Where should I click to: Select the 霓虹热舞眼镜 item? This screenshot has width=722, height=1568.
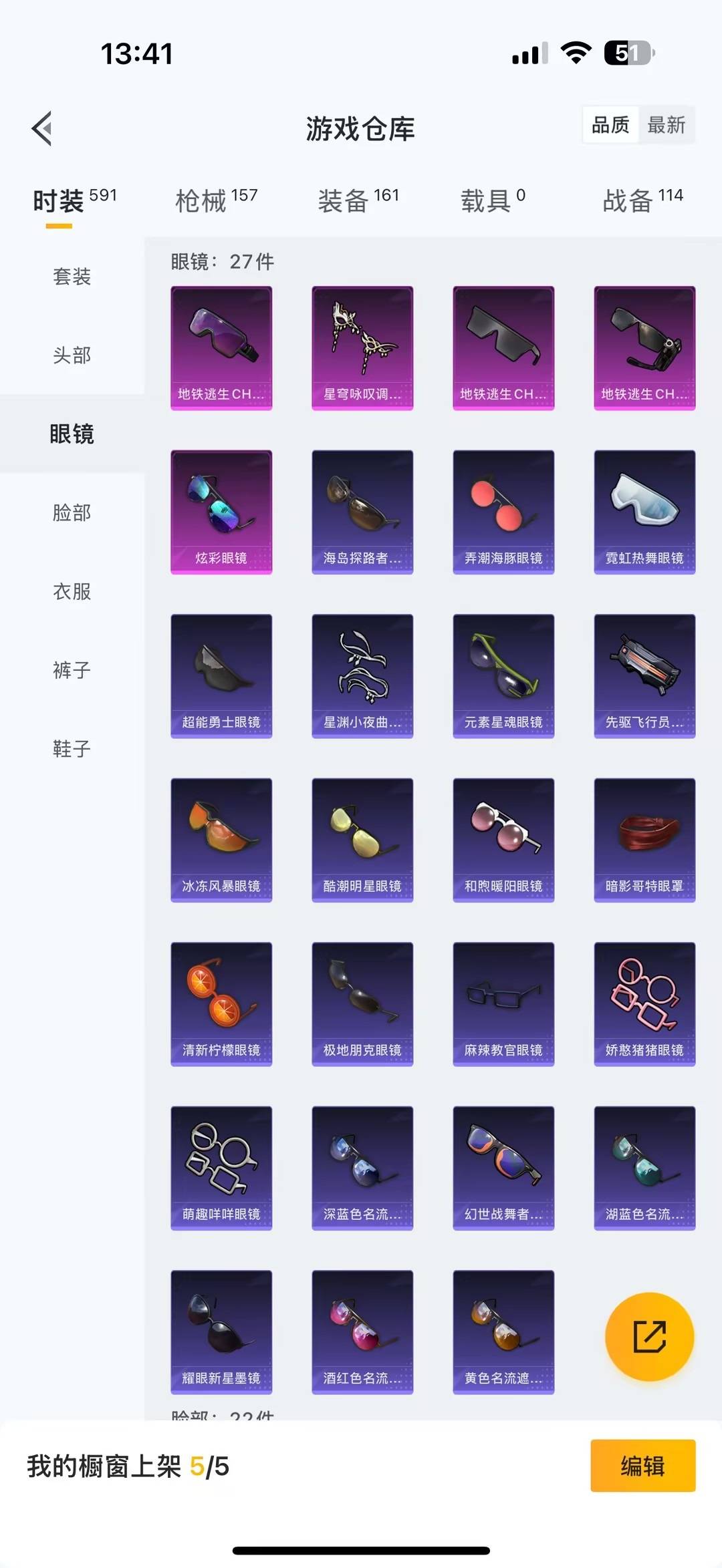[644, 511]
